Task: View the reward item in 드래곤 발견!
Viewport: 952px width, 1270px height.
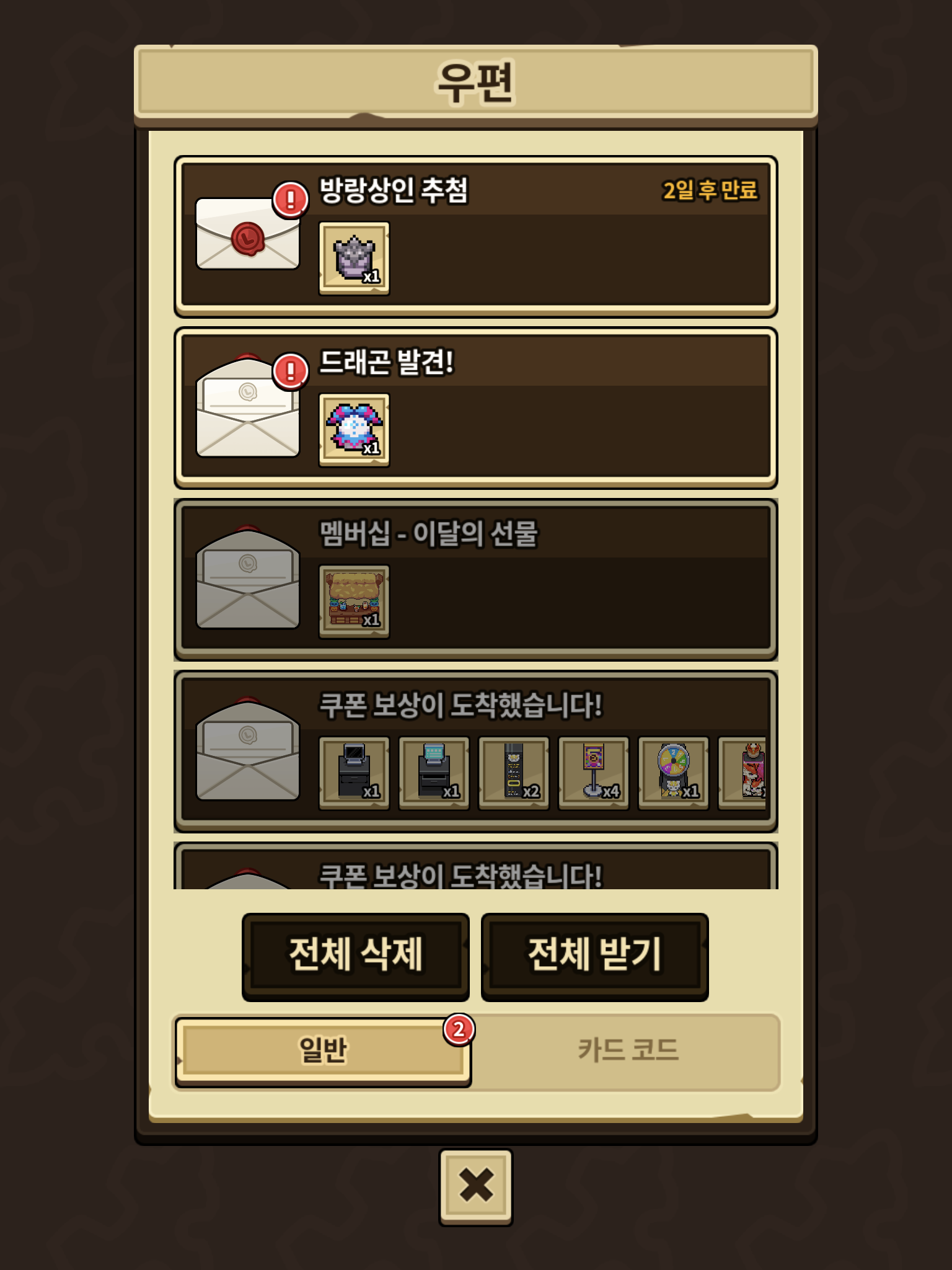Action: [x=354, y=430]
